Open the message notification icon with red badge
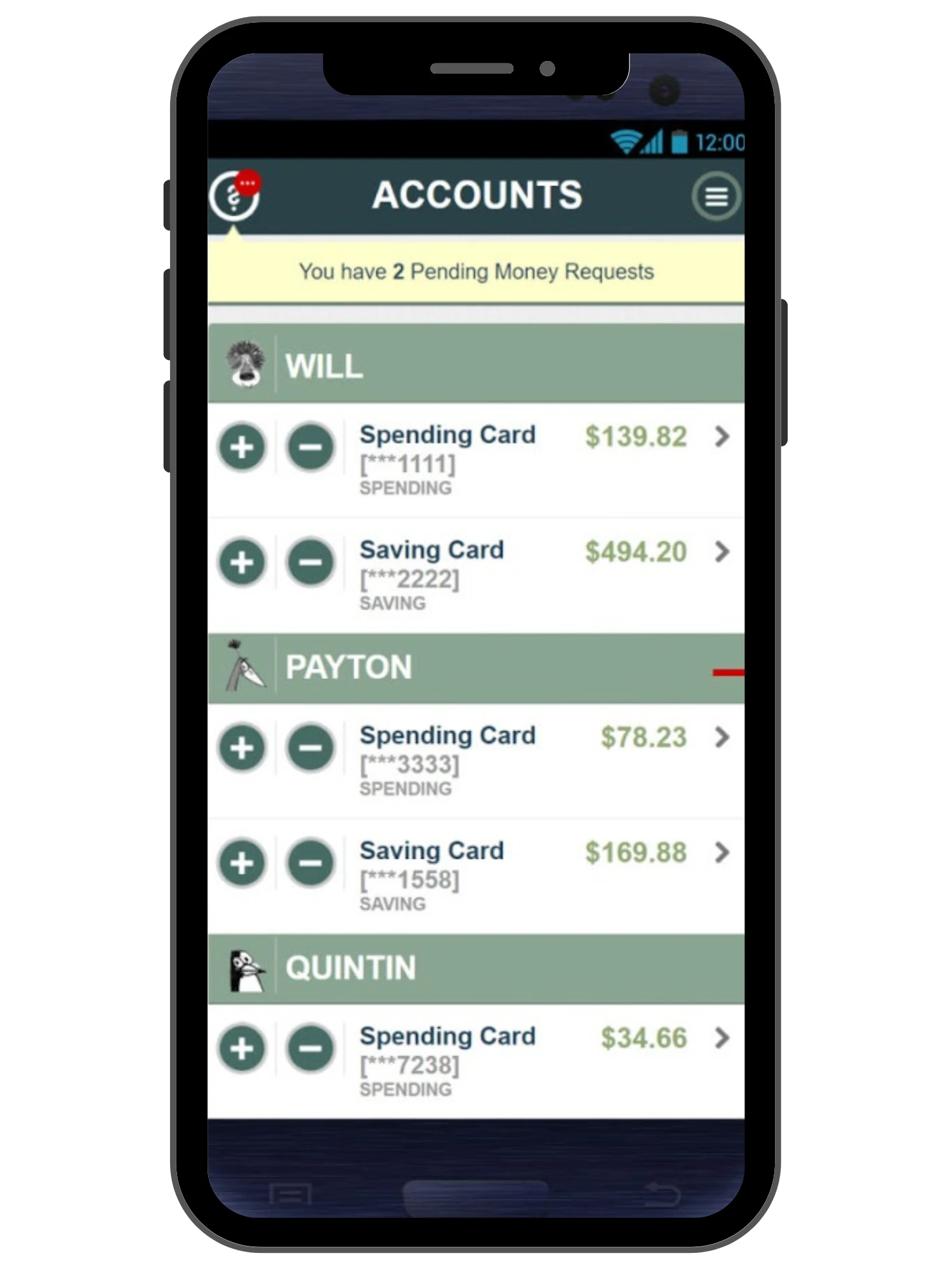This screenshot has width=952, height=1270. [235, 196]
